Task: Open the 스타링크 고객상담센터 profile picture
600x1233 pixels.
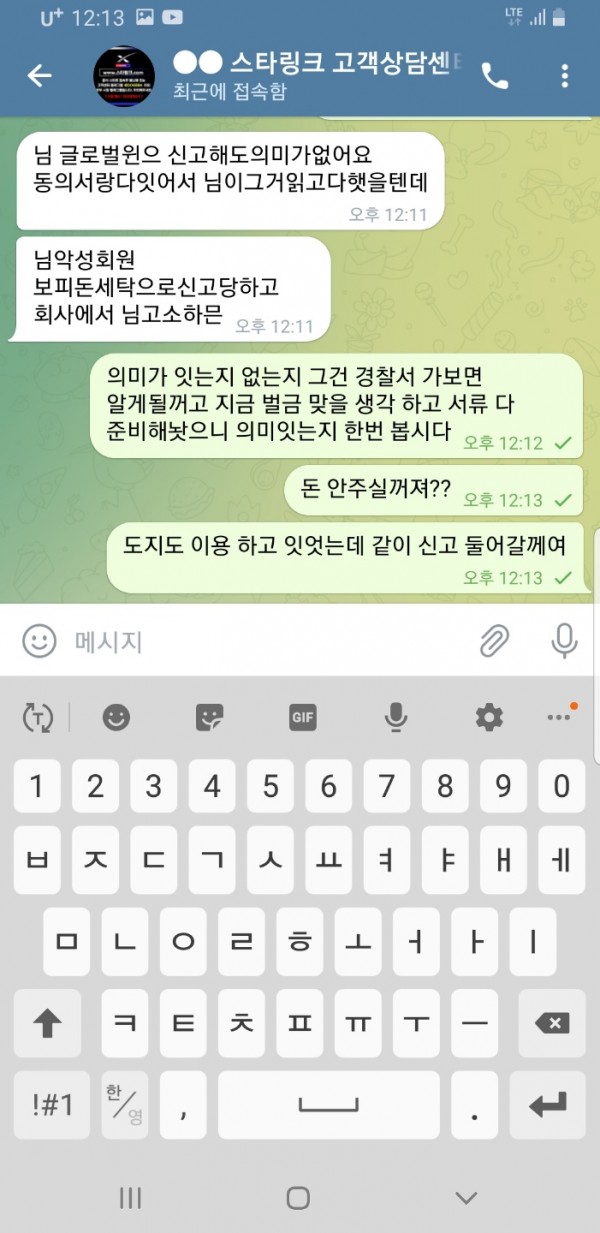Action: (x=124, y=76)
